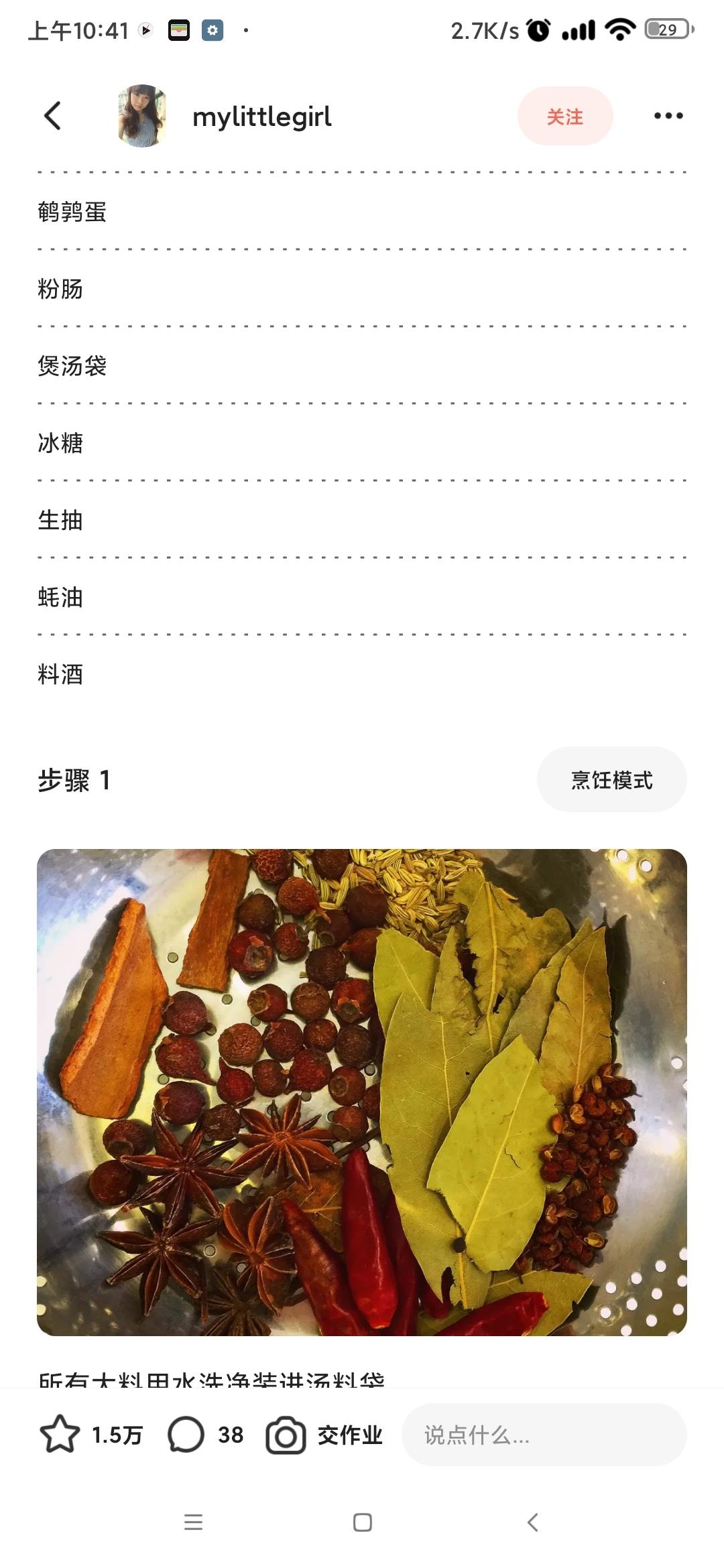This screenshot has height=1568, width=724.
Task: Bookmark this recipe with the star icon
Action: pos(60,1435)
